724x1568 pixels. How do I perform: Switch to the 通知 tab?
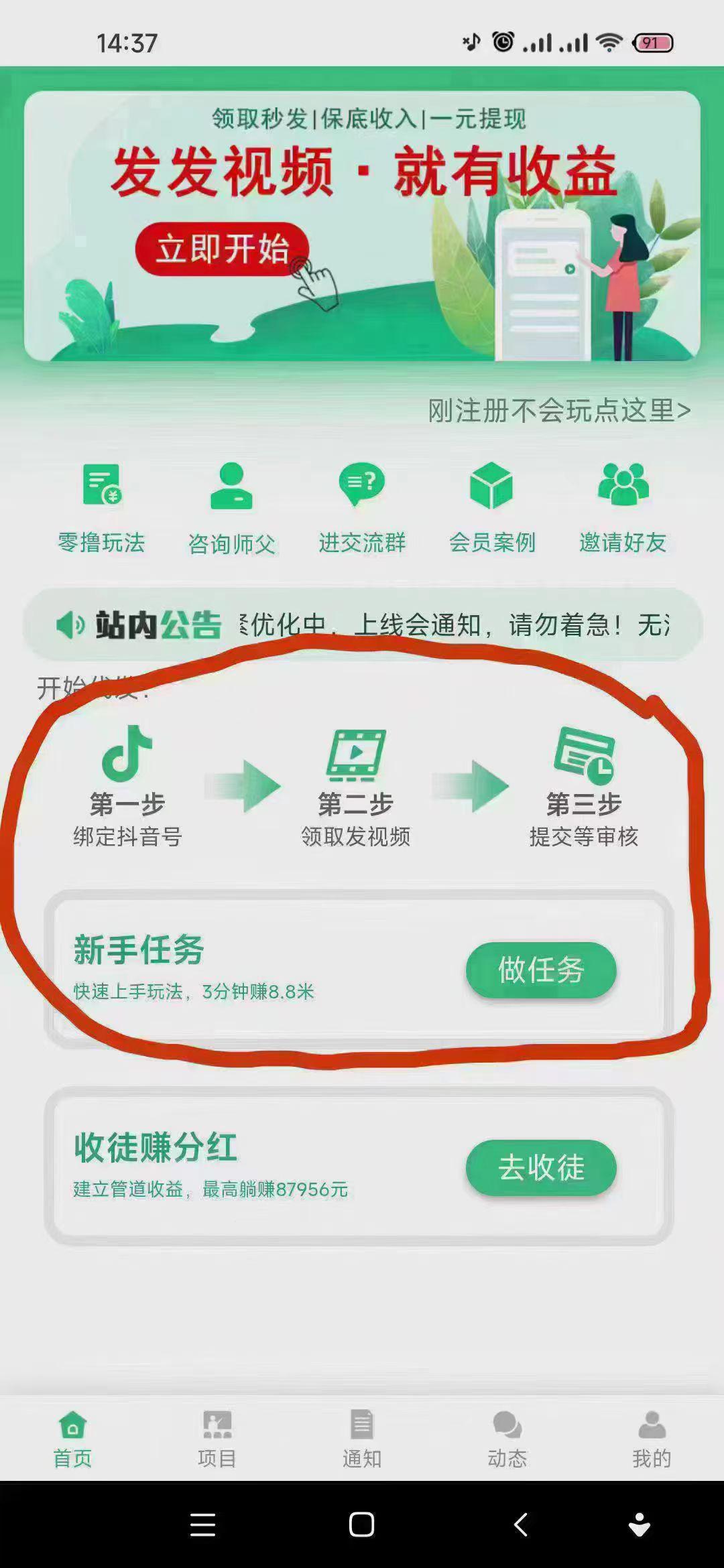(x=362, y=1438)
